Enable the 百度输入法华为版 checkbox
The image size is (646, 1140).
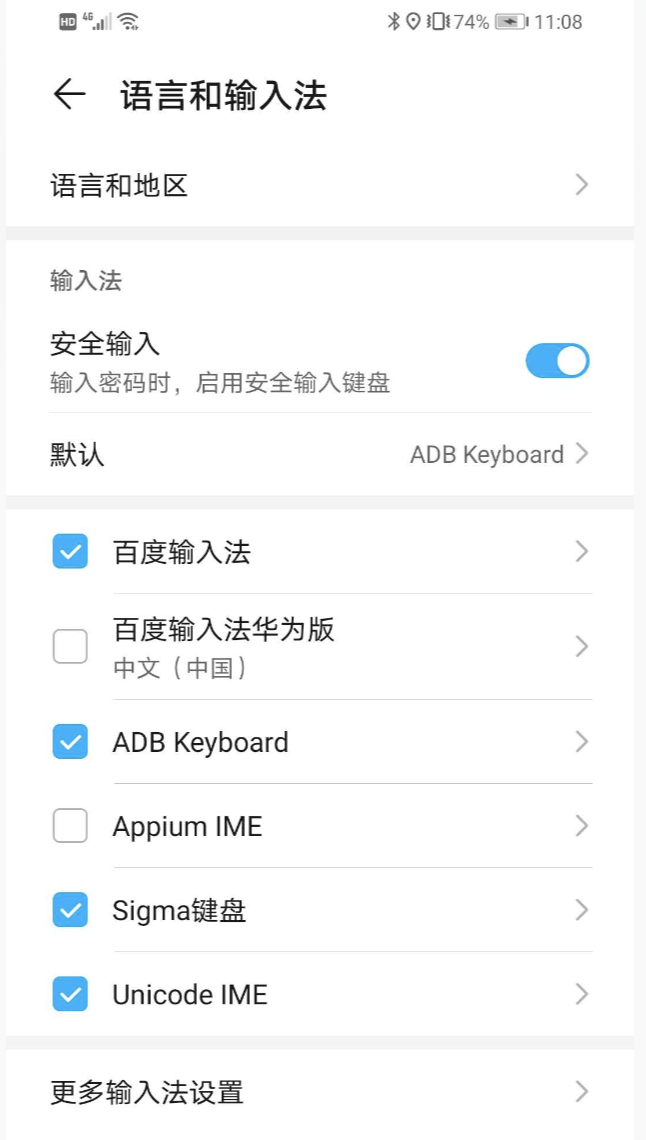coord(70,647)
